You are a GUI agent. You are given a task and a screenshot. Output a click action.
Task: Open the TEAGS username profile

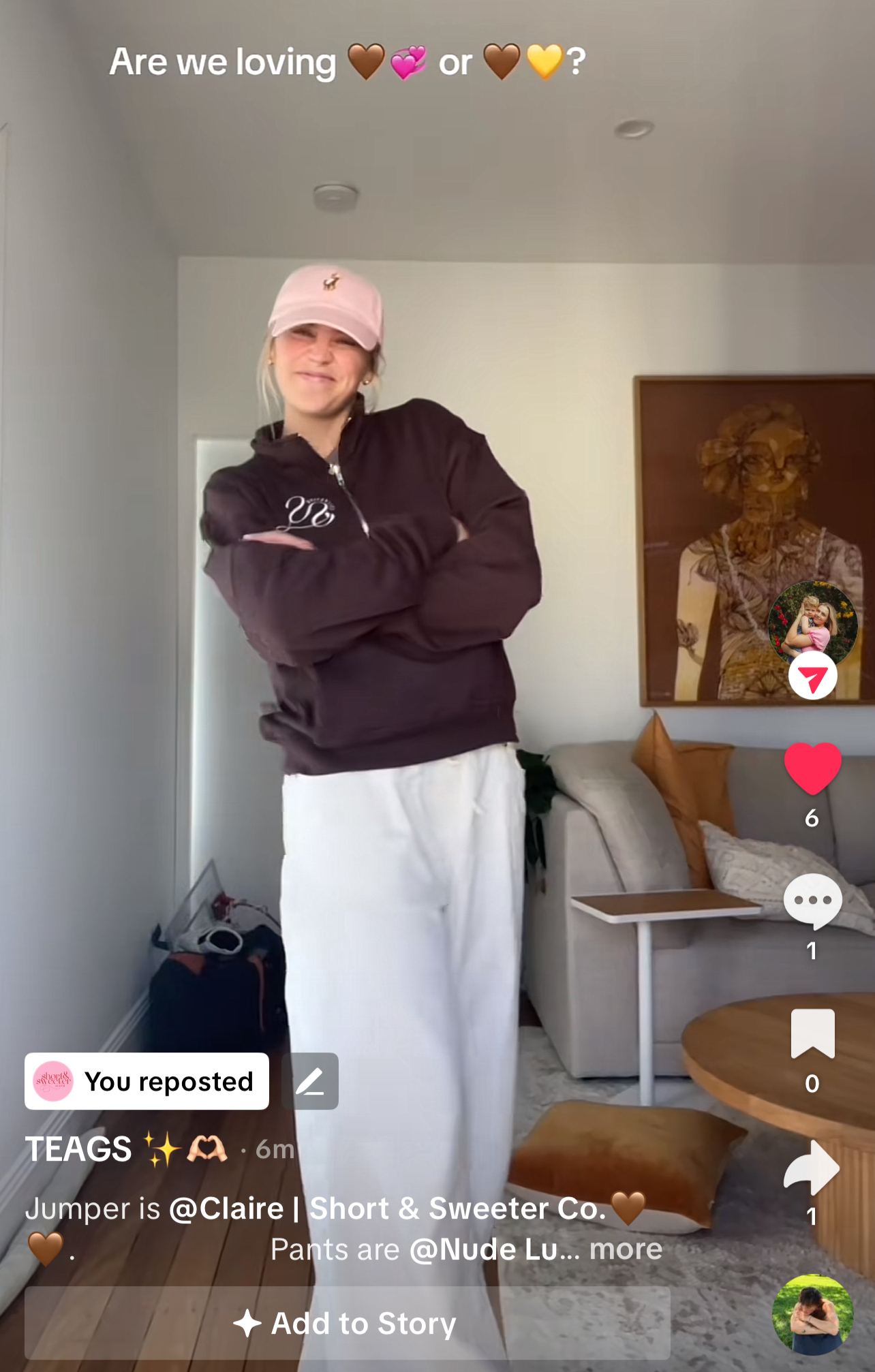pyautogui.click(x=78, y=1149)
